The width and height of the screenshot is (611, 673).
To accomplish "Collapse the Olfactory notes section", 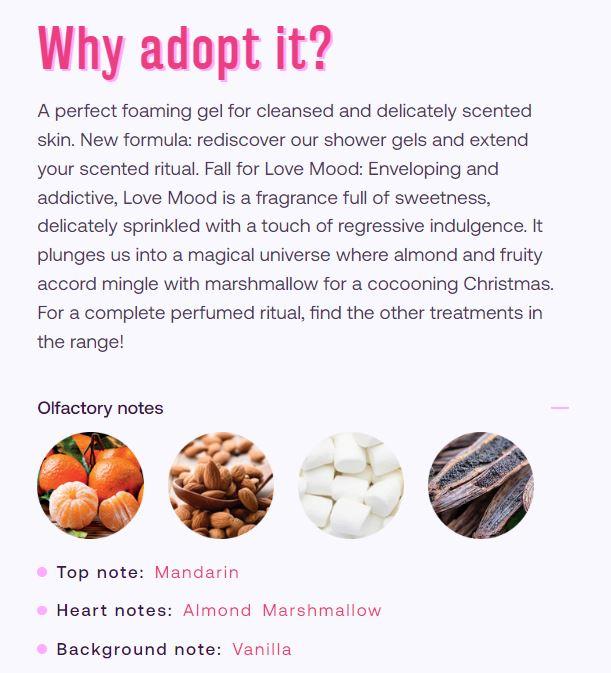I will click(x=559, y=408).
